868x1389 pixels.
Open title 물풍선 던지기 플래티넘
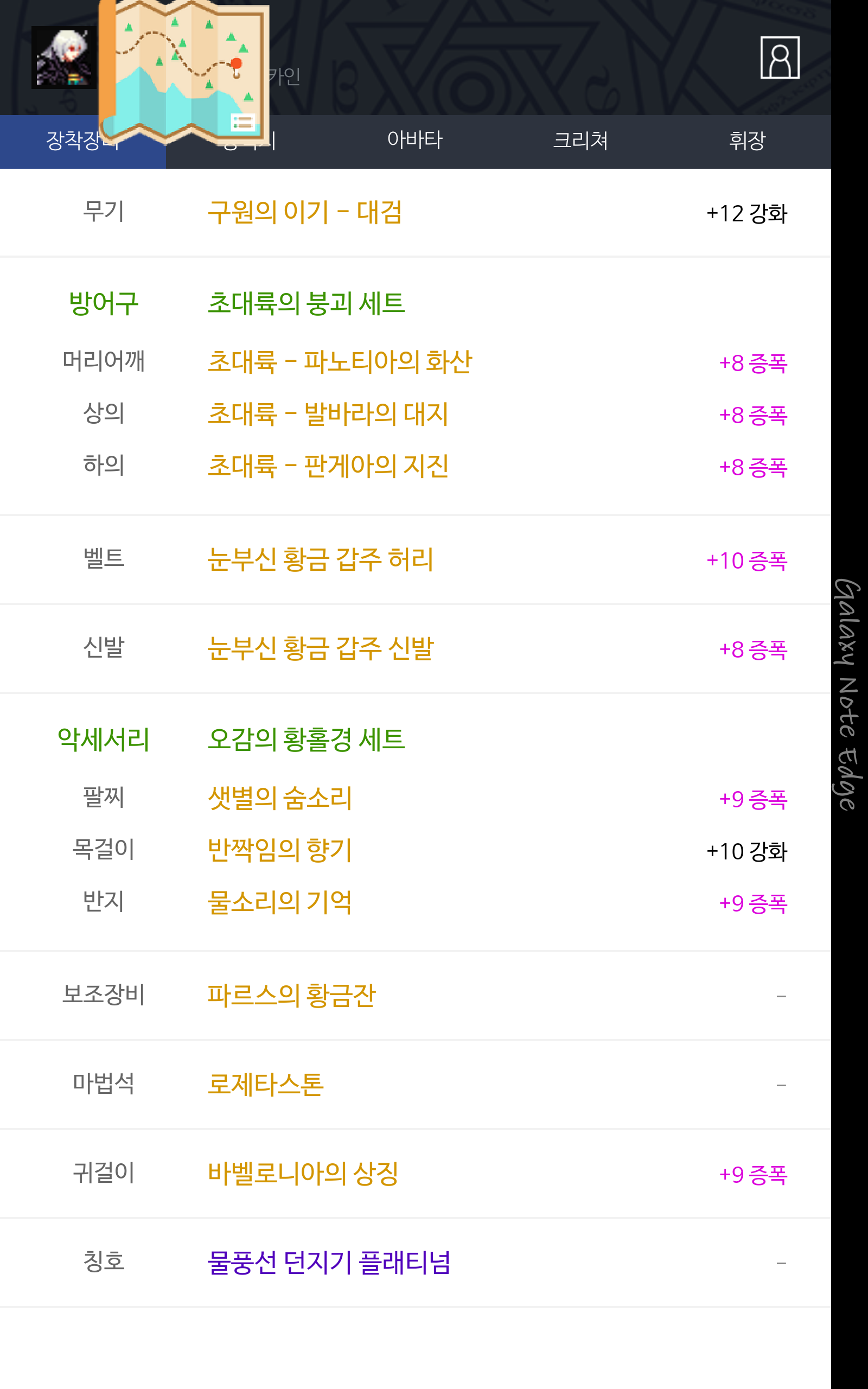click(x=329, y=1263)
